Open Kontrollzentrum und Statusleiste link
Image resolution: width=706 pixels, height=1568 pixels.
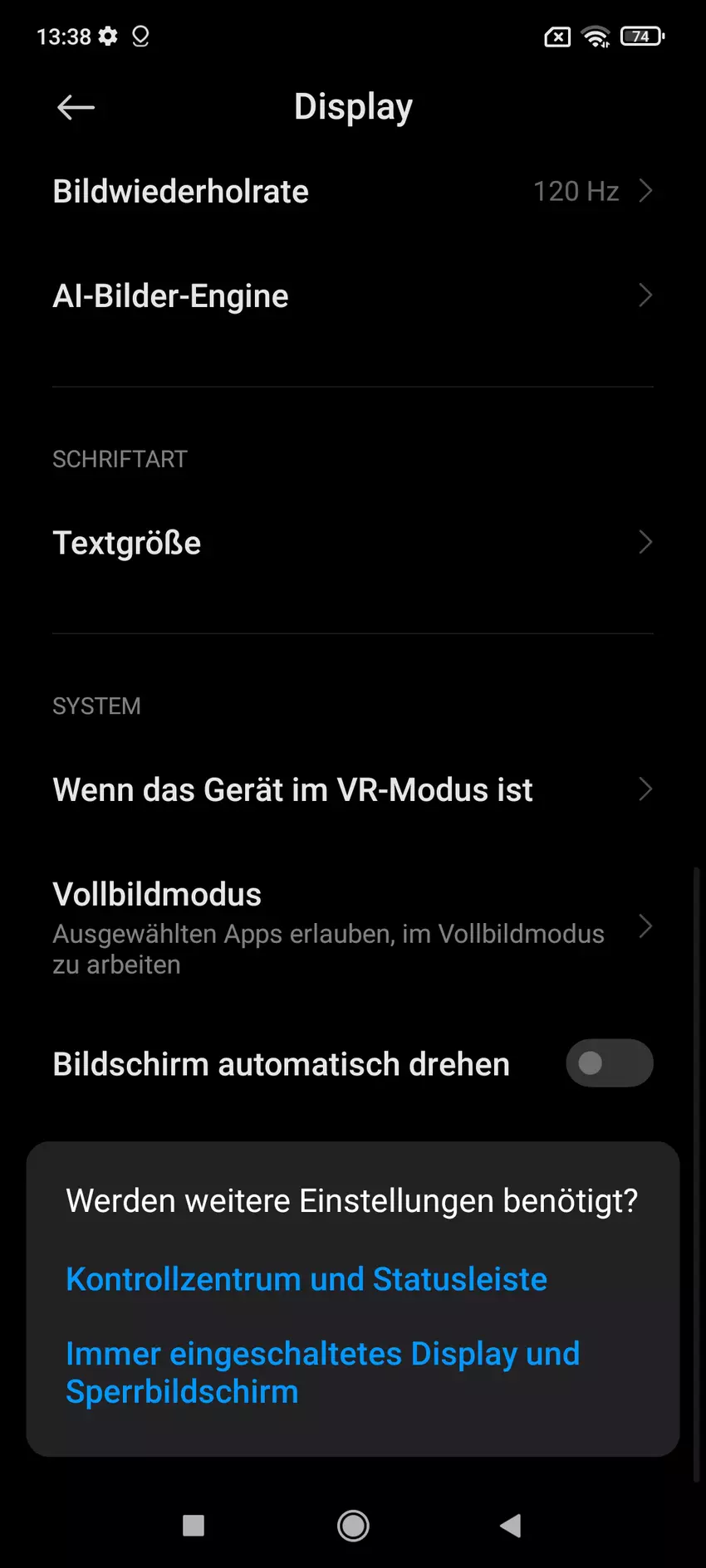tap(306, 1279)
